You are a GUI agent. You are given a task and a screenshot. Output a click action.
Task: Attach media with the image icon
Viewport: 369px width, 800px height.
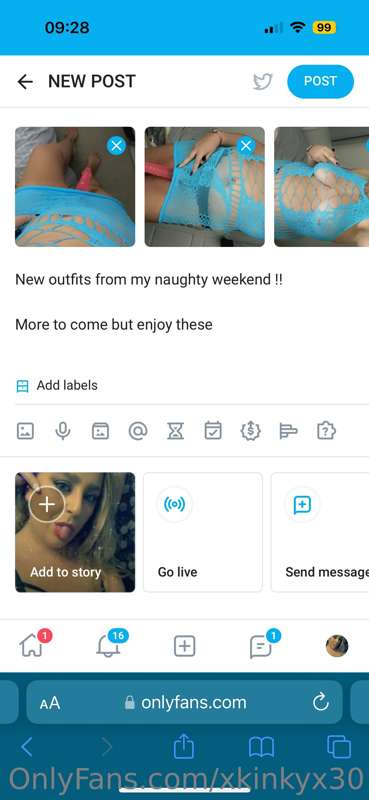pyautogui.click(x=25, y=431)
